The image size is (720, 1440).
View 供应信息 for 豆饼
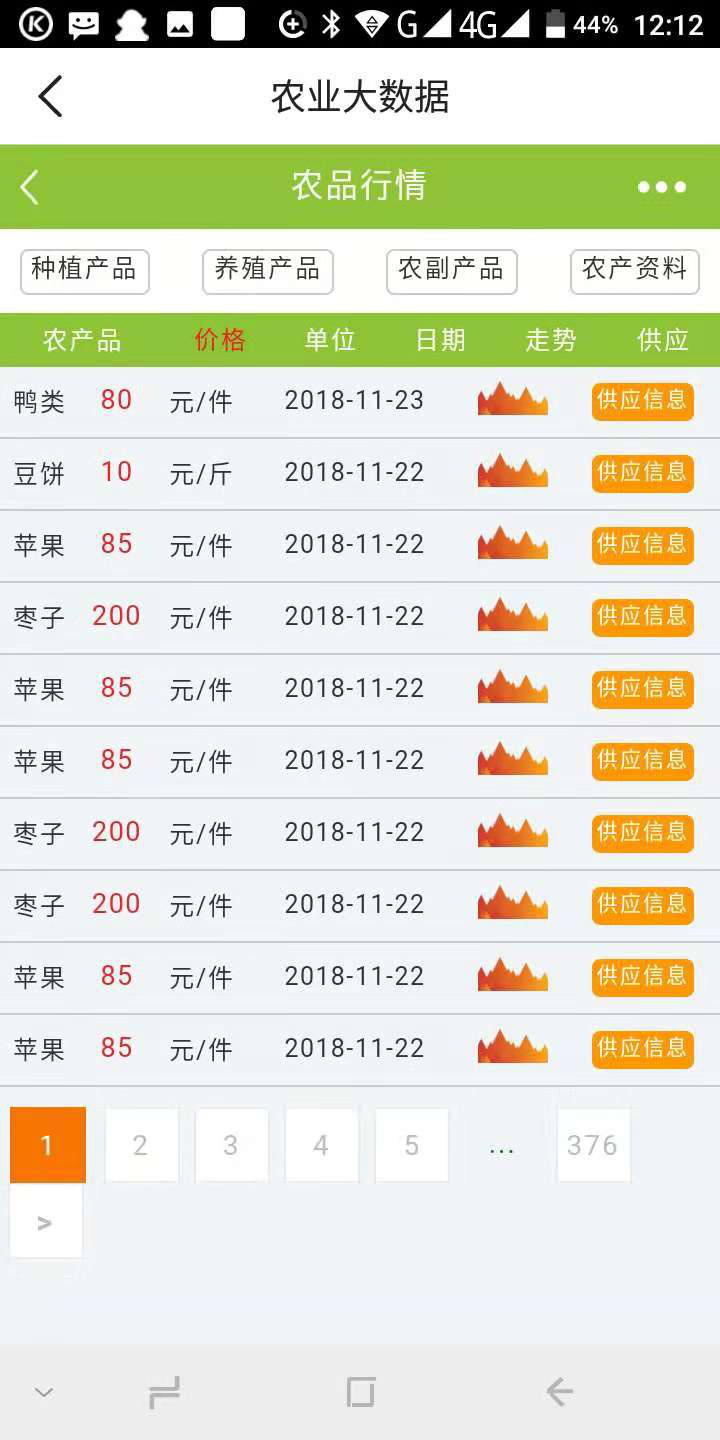pos(643,473)
